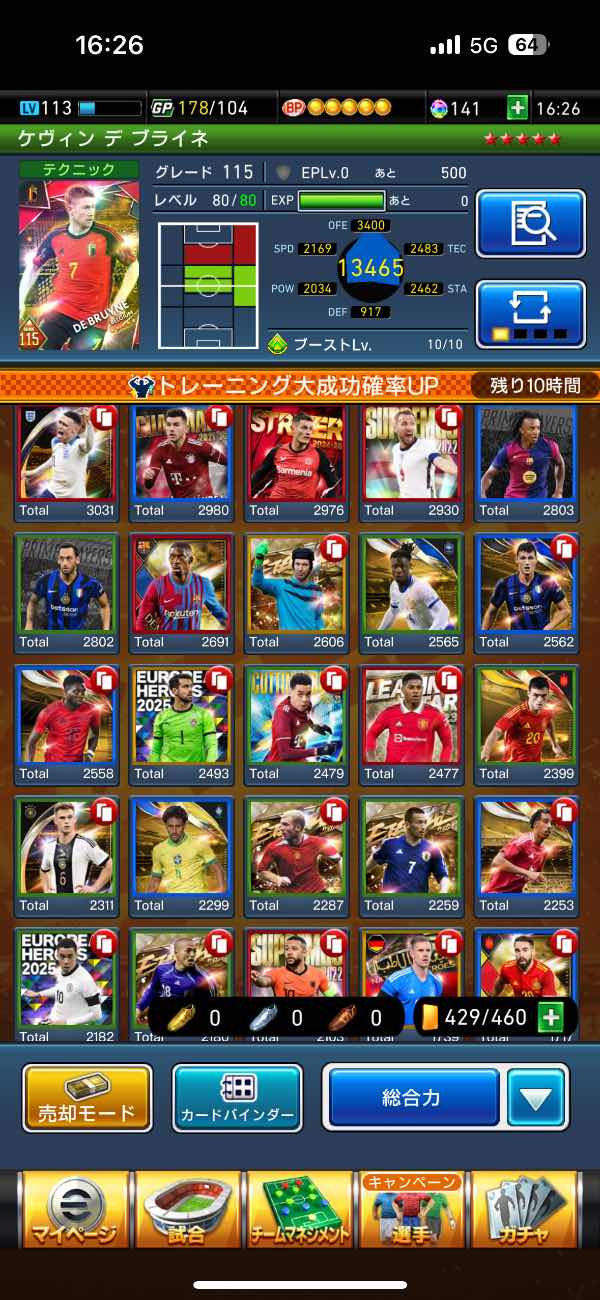Select the 総合力 sort button
This screenshot has height=1300, width=600.
pos(414,1098)
